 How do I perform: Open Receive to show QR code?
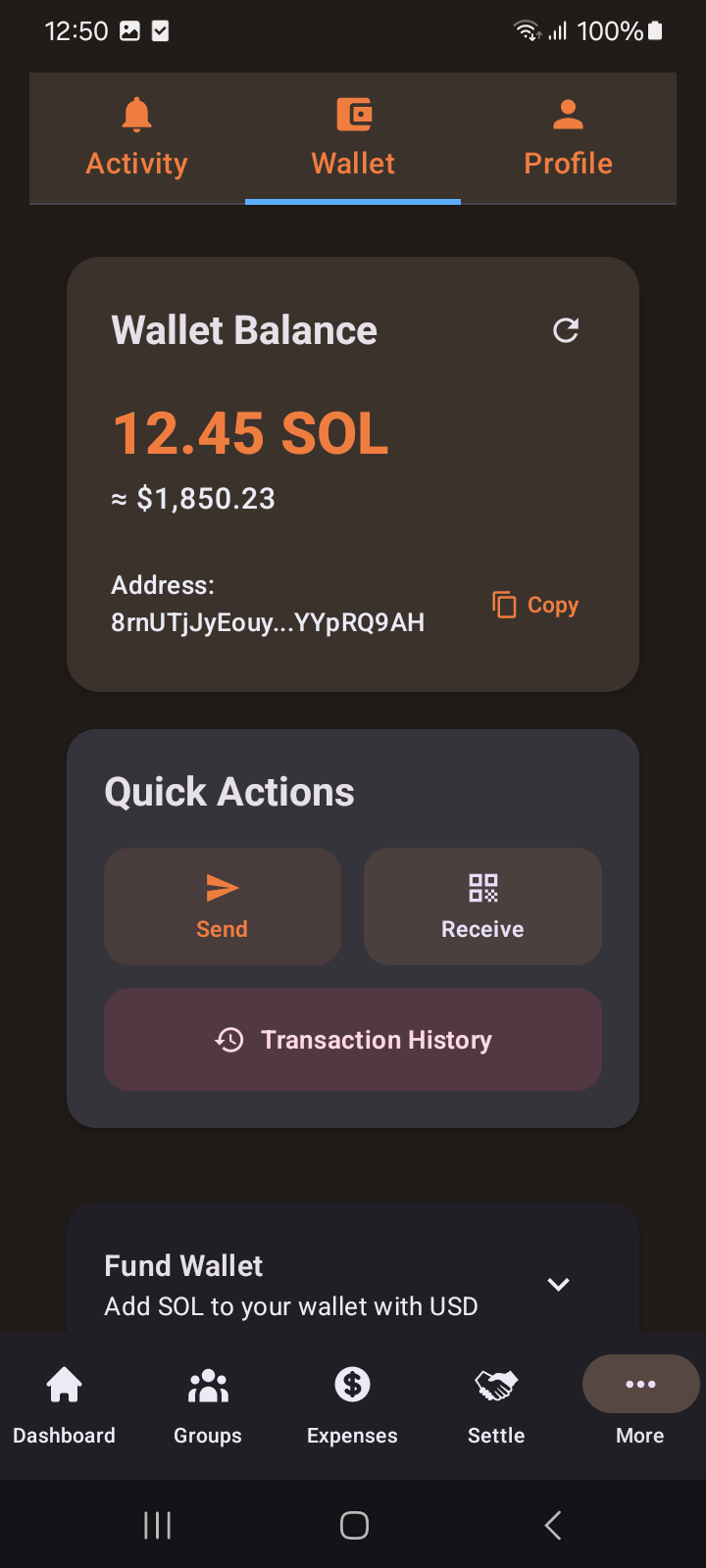[482, 906]
